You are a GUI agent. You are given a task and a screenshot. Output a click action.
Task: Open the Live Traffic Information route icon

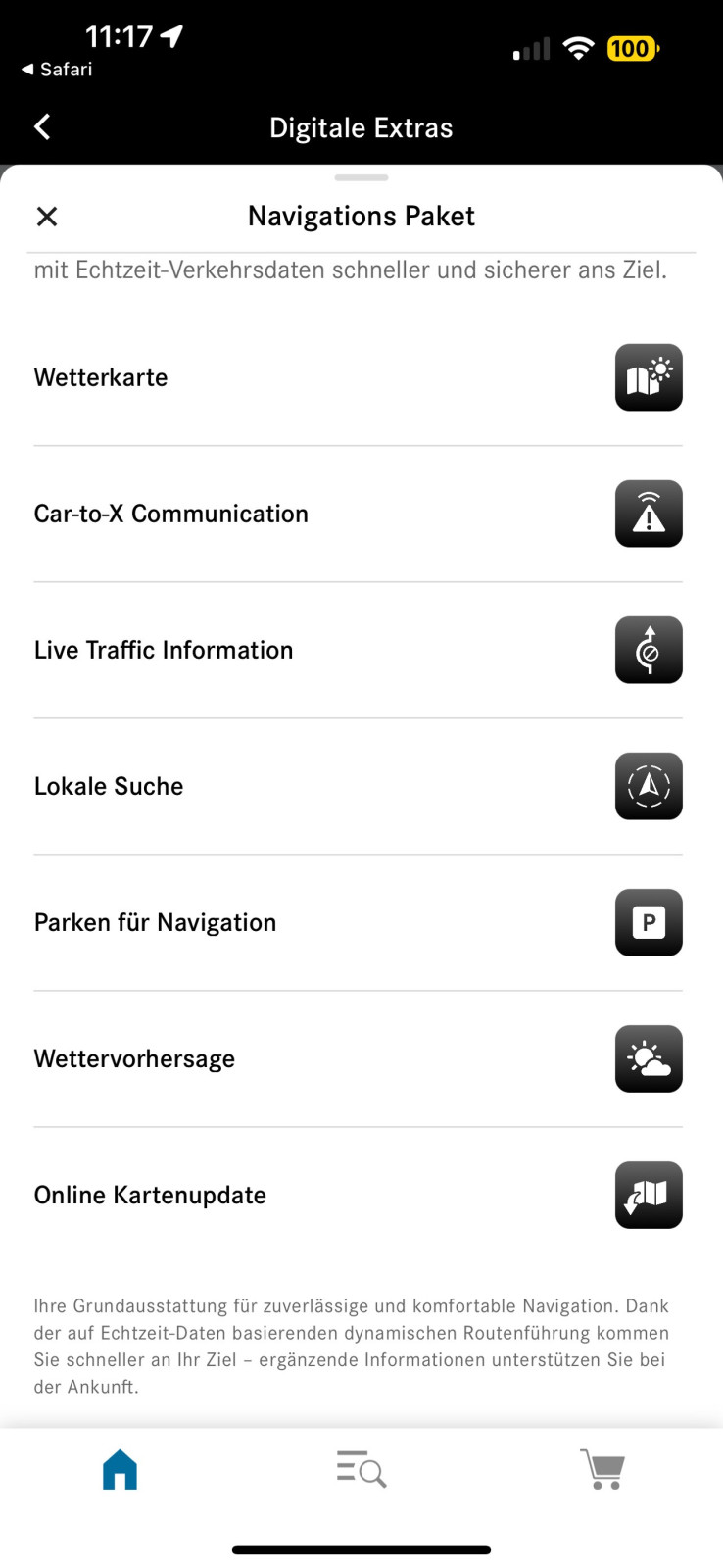coord(648,650)
